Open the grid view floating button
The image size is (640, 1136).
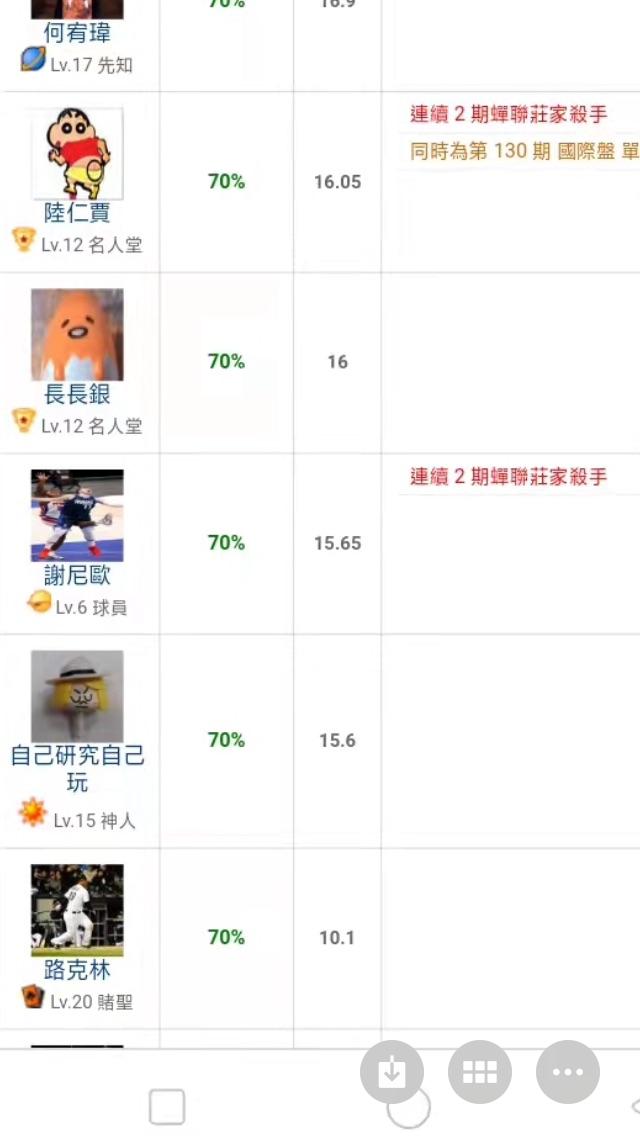480,1072
